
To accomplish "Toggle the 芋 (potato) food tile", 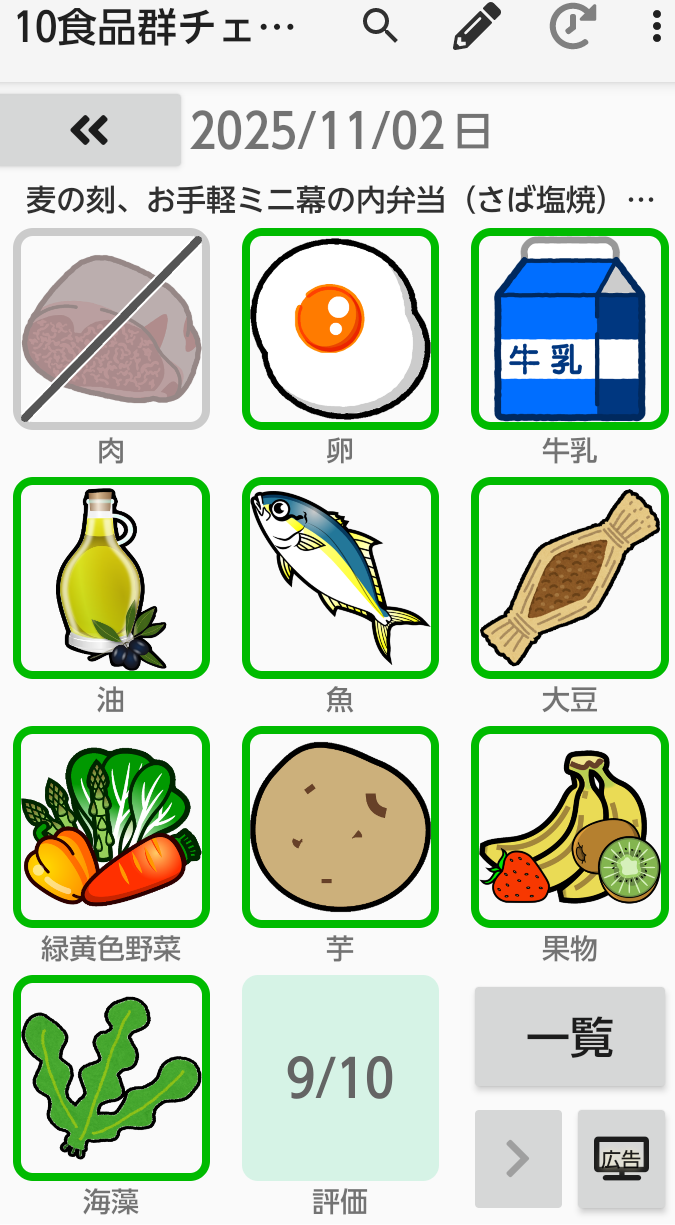I will tap(340, 826).
